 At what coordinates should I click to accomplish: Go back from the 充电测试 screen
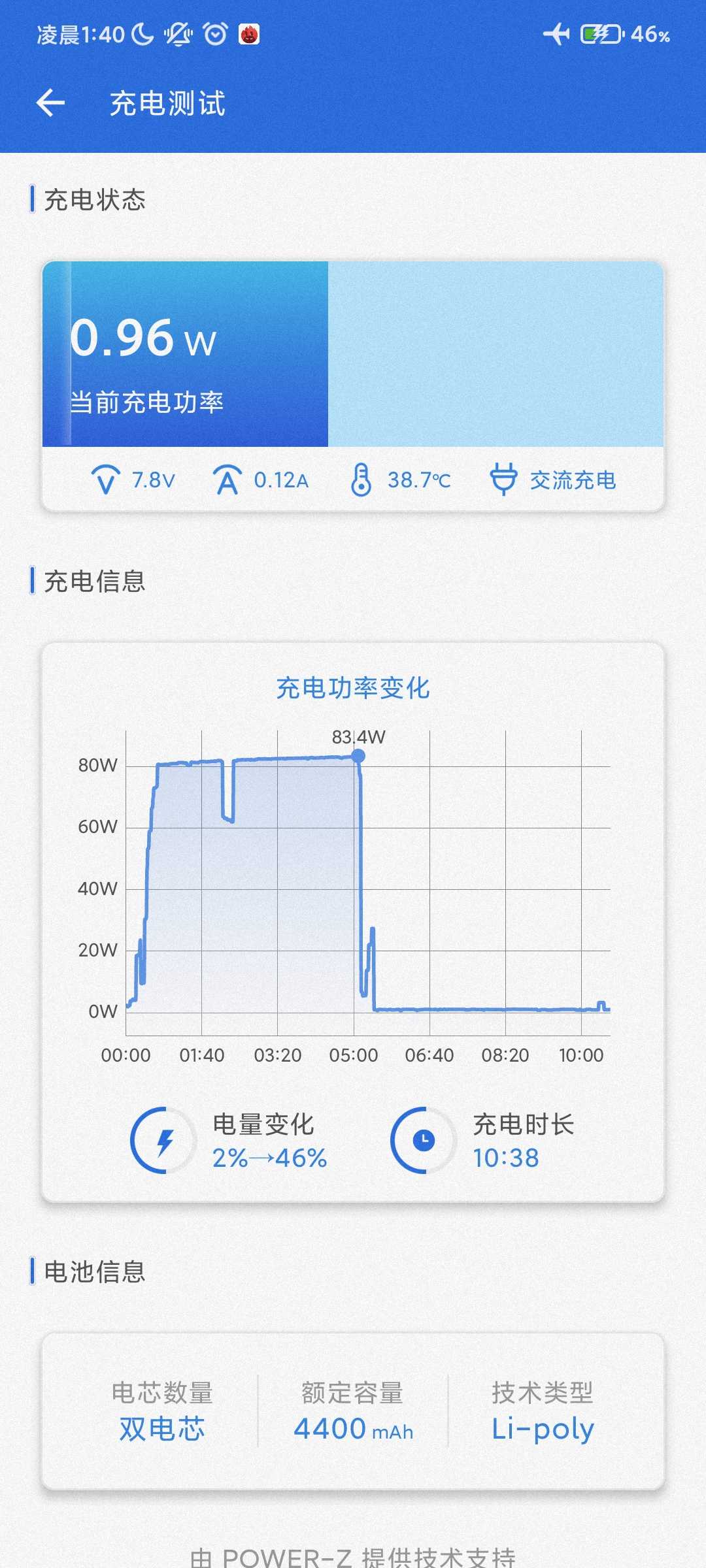(x=50, y=103)
